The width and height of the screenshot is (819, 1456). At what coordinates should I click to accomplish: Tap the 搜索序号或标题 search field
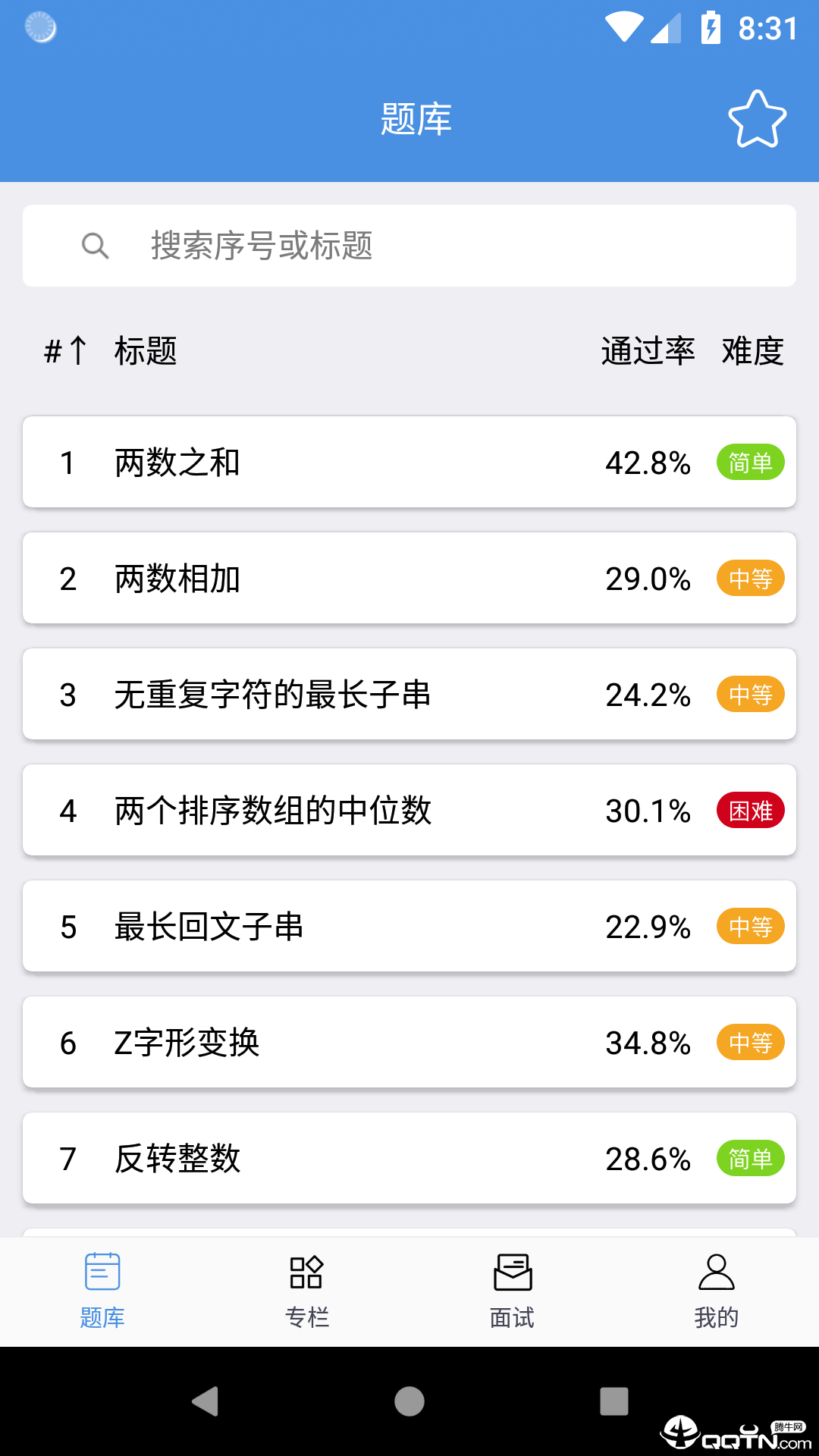409,246
